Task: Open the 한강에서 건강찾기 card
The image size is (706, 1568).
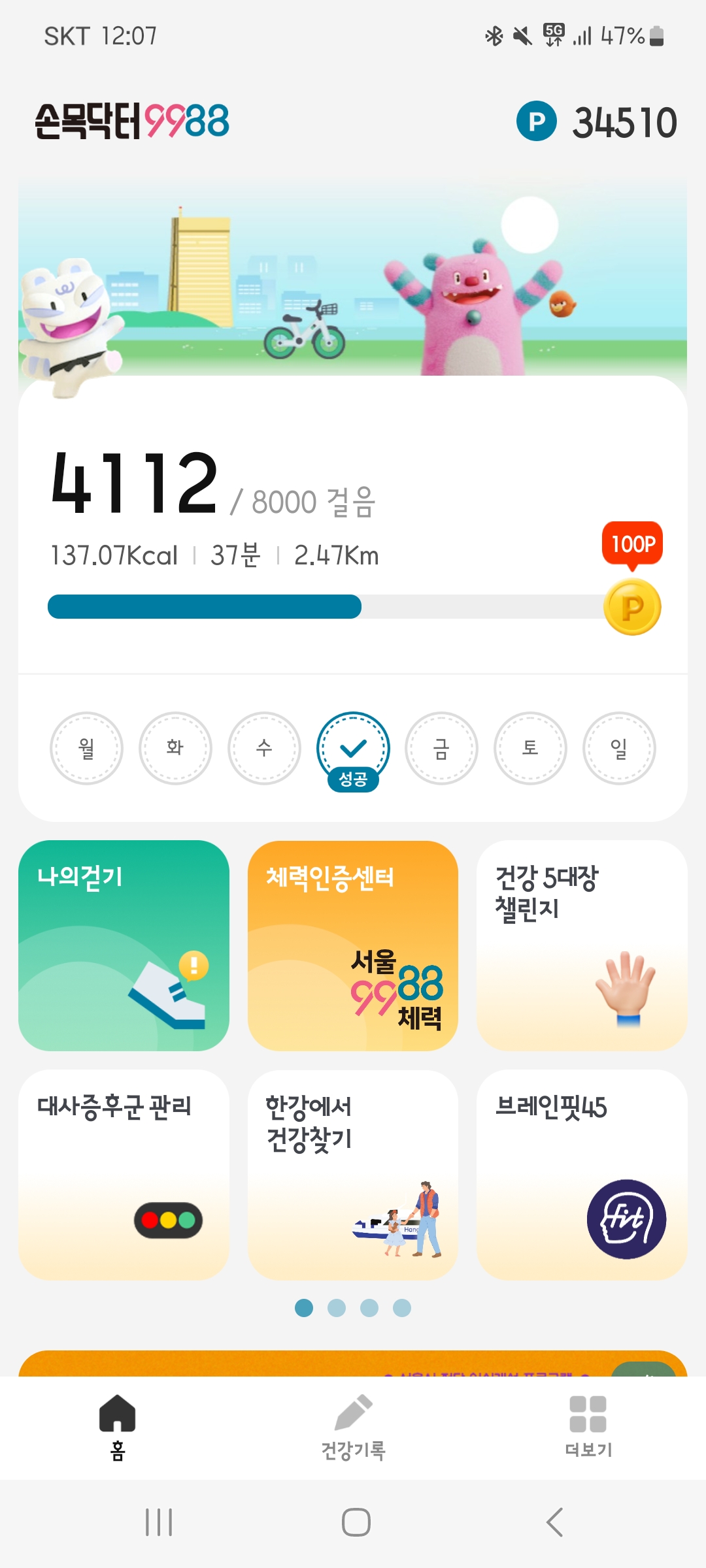Action: 353,1174
